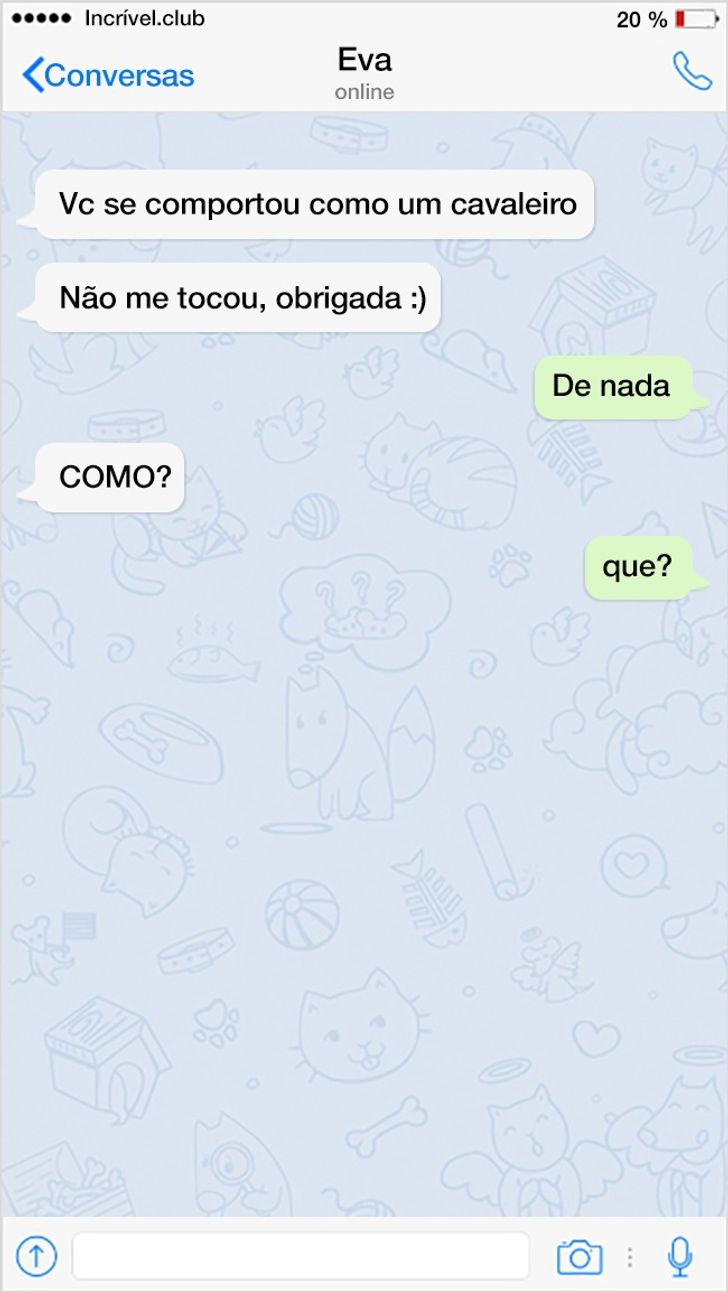Screen dimensions: 728x1292
Task: Open the camera to send a photo
Action: click(x=579, y=1256)
